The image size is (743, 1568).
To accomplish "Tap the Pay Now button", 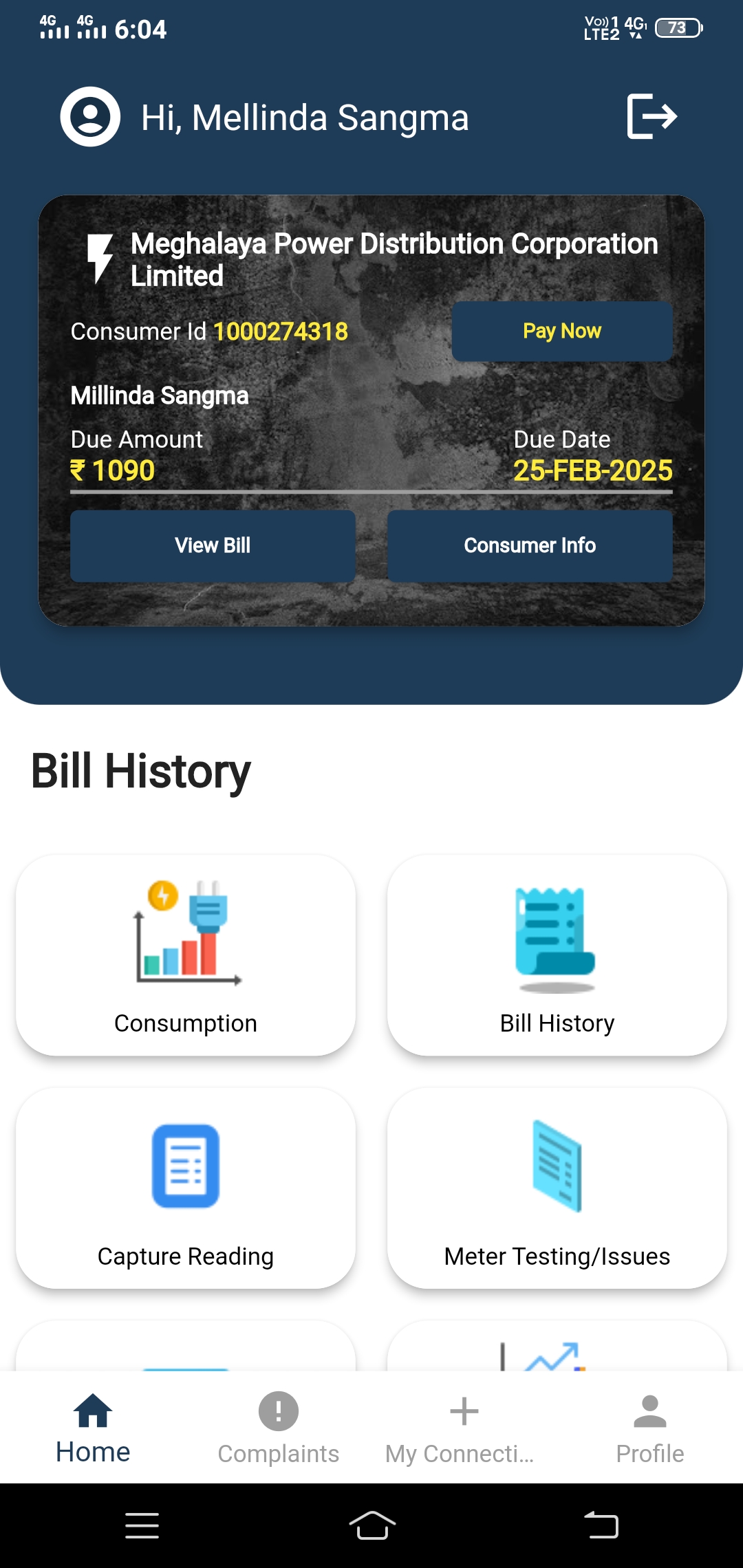I will click(562, 331).
